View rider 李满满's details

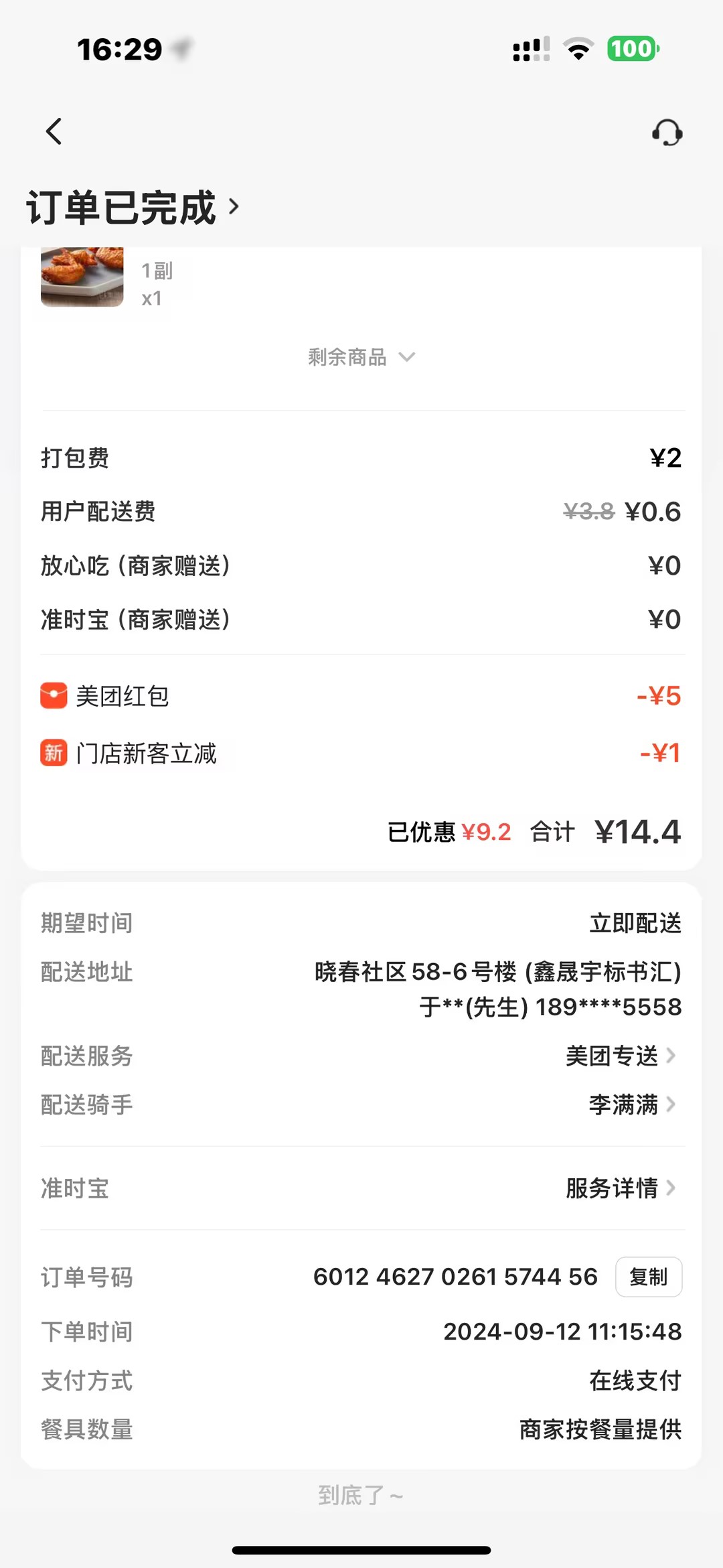coord(632,1104)
